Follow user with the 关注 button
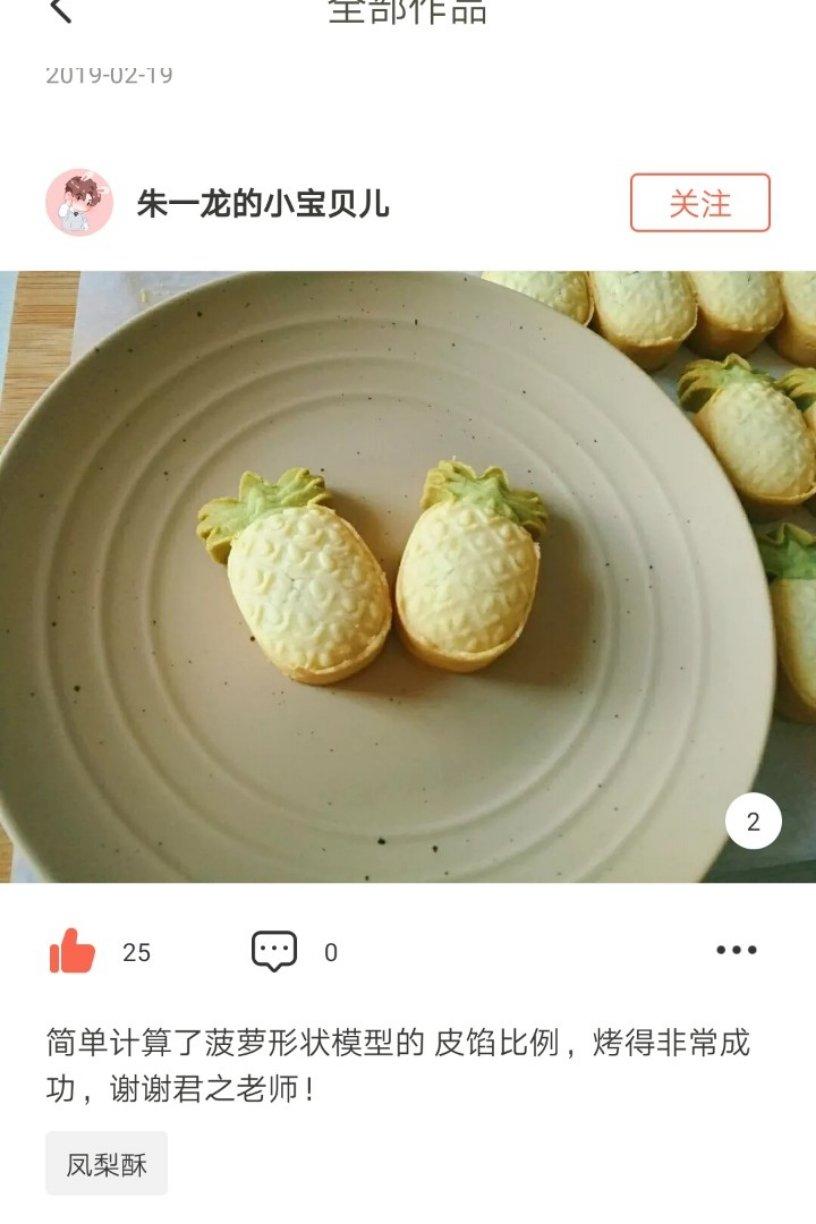The width and height of the screenshot is (816, 1224). tap(700, 203)
